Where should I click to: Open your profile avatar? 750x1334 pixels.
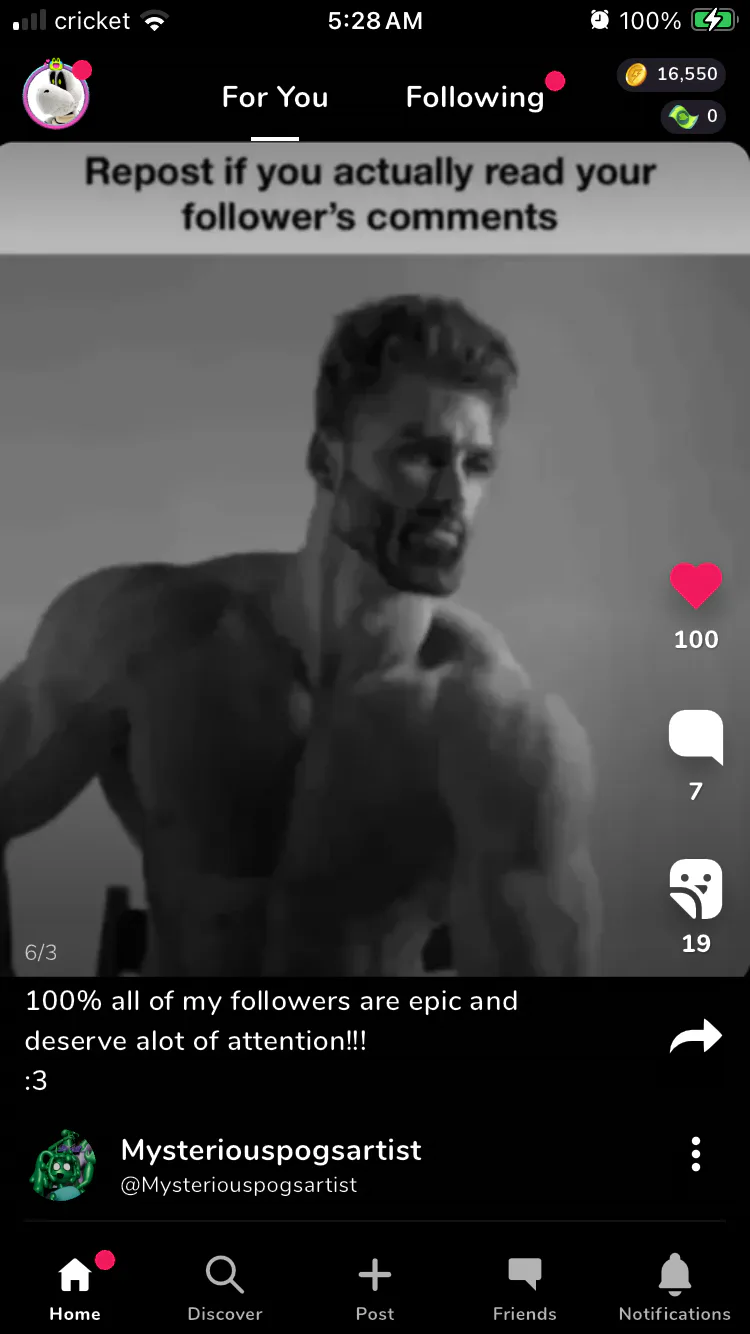click(56, 96)
